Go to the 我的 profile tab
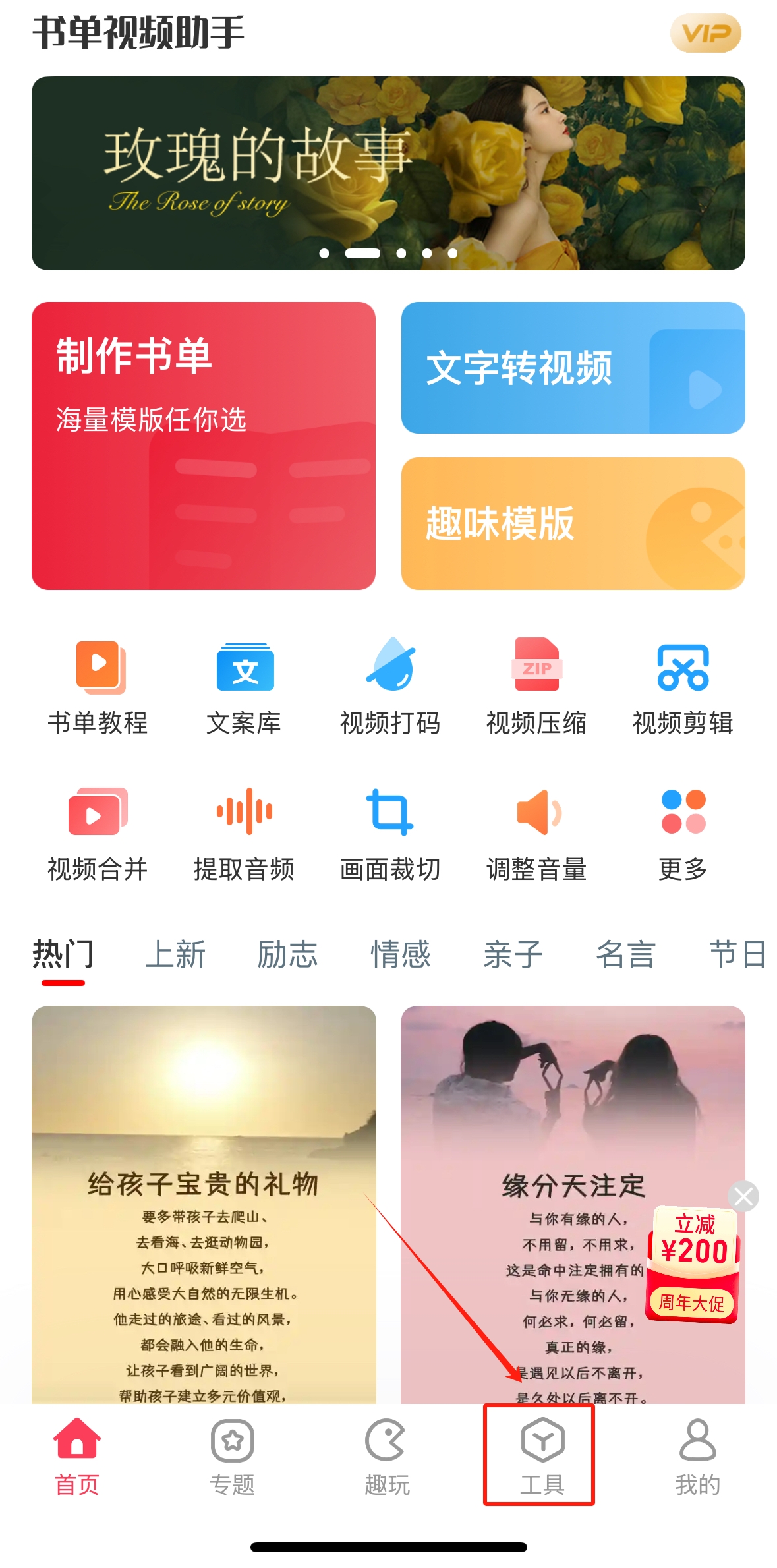 [697, 1455]
